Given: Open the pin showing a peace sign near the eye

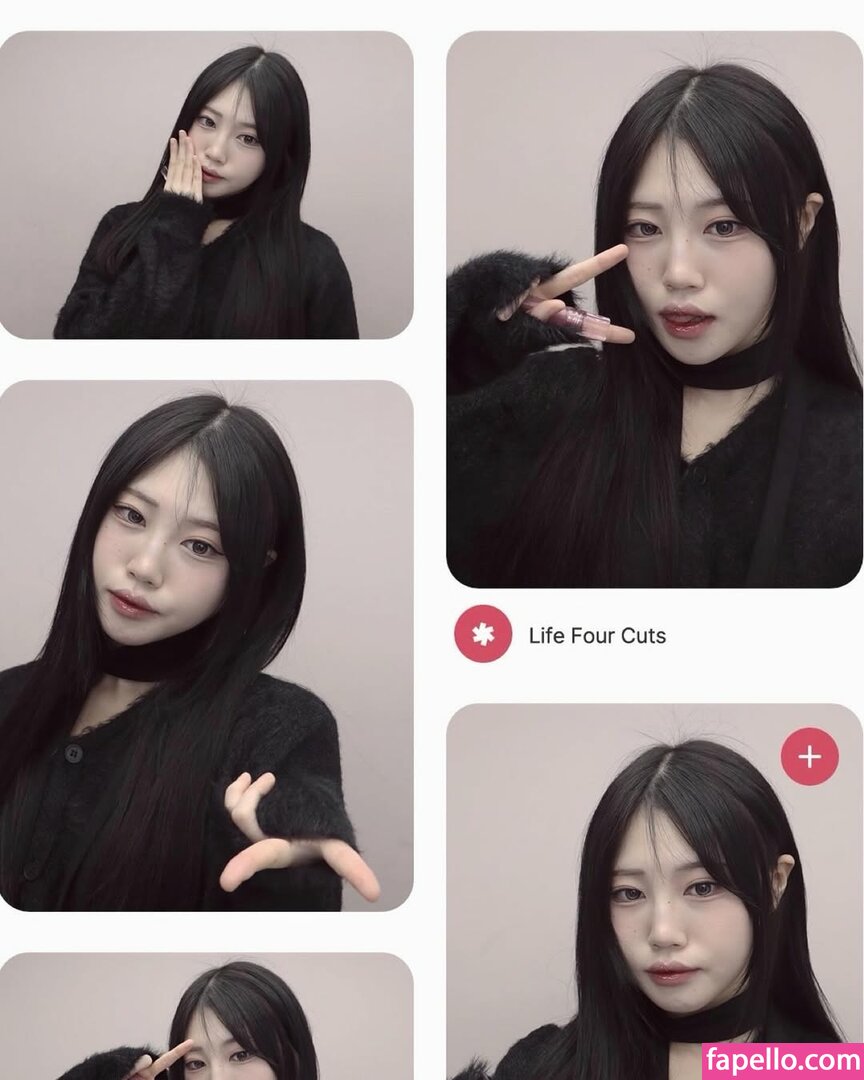Looking at the screenshot, I should click(654, 310).
